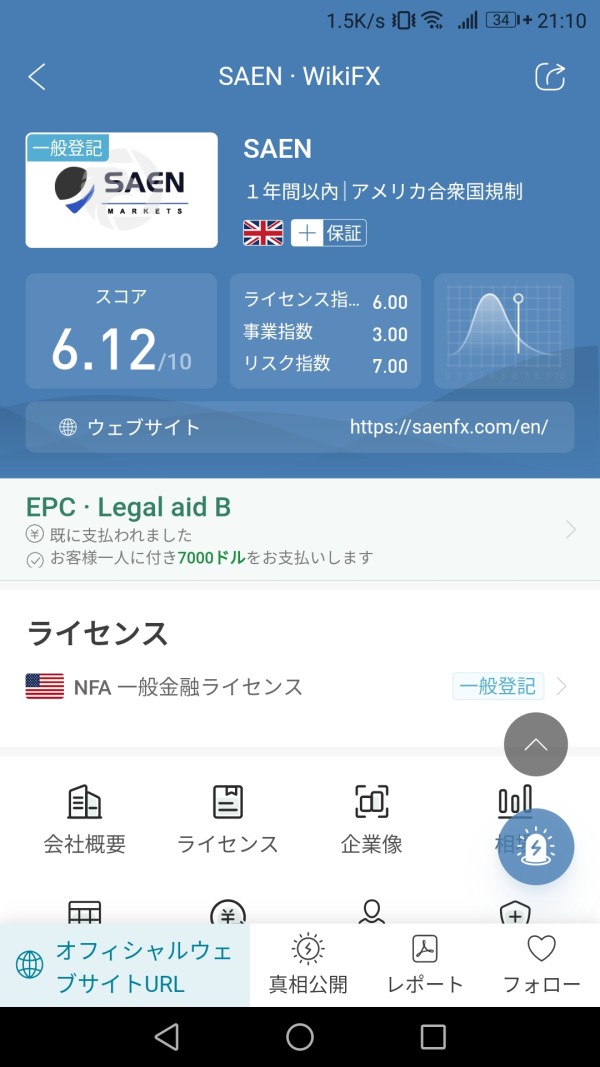Open EPC Legal aid B details
The width and height of the screenshot is (600, 1067).
point(300,529)
